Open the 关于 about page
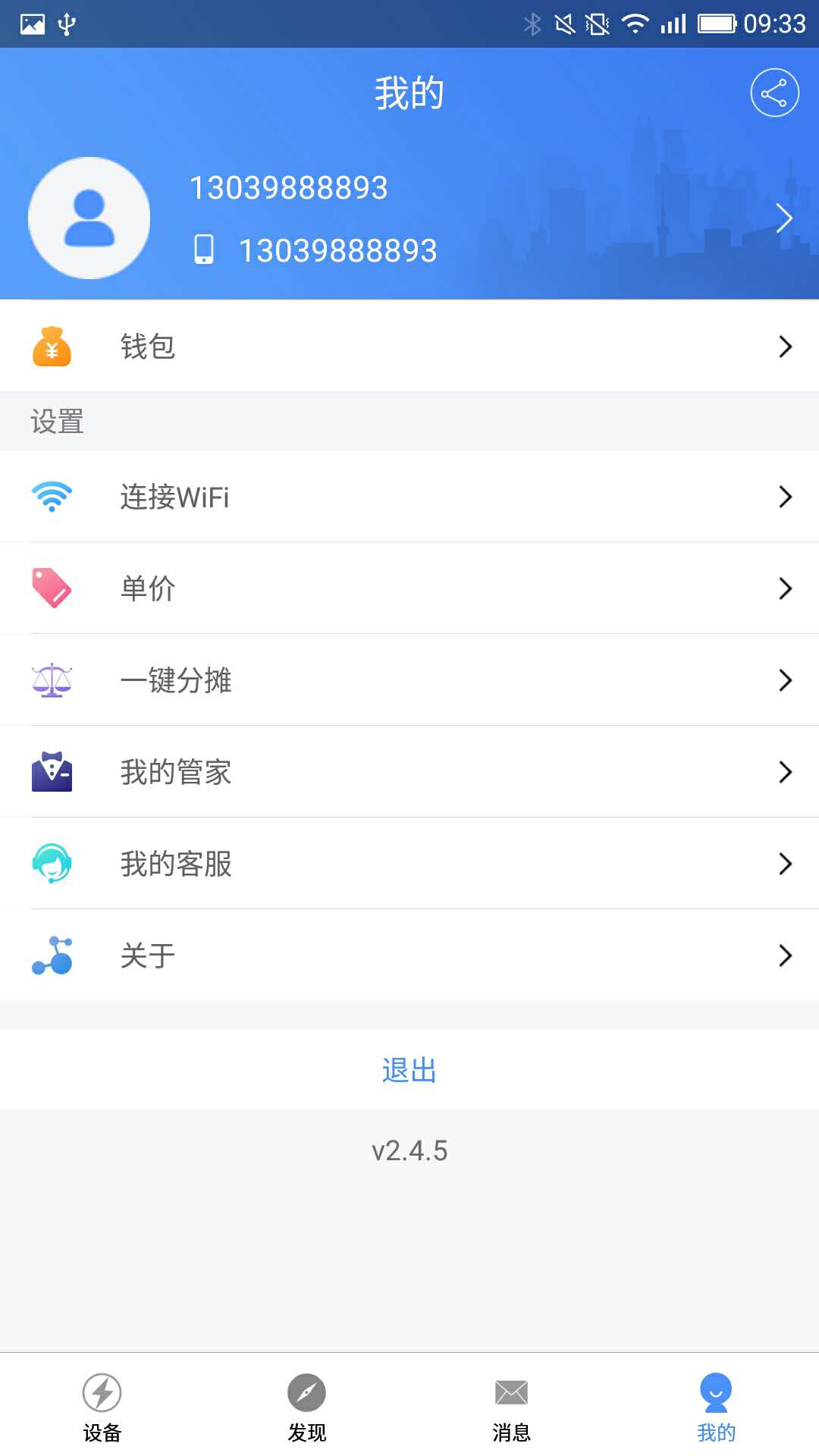819x1456 pixels. point(409,955)
